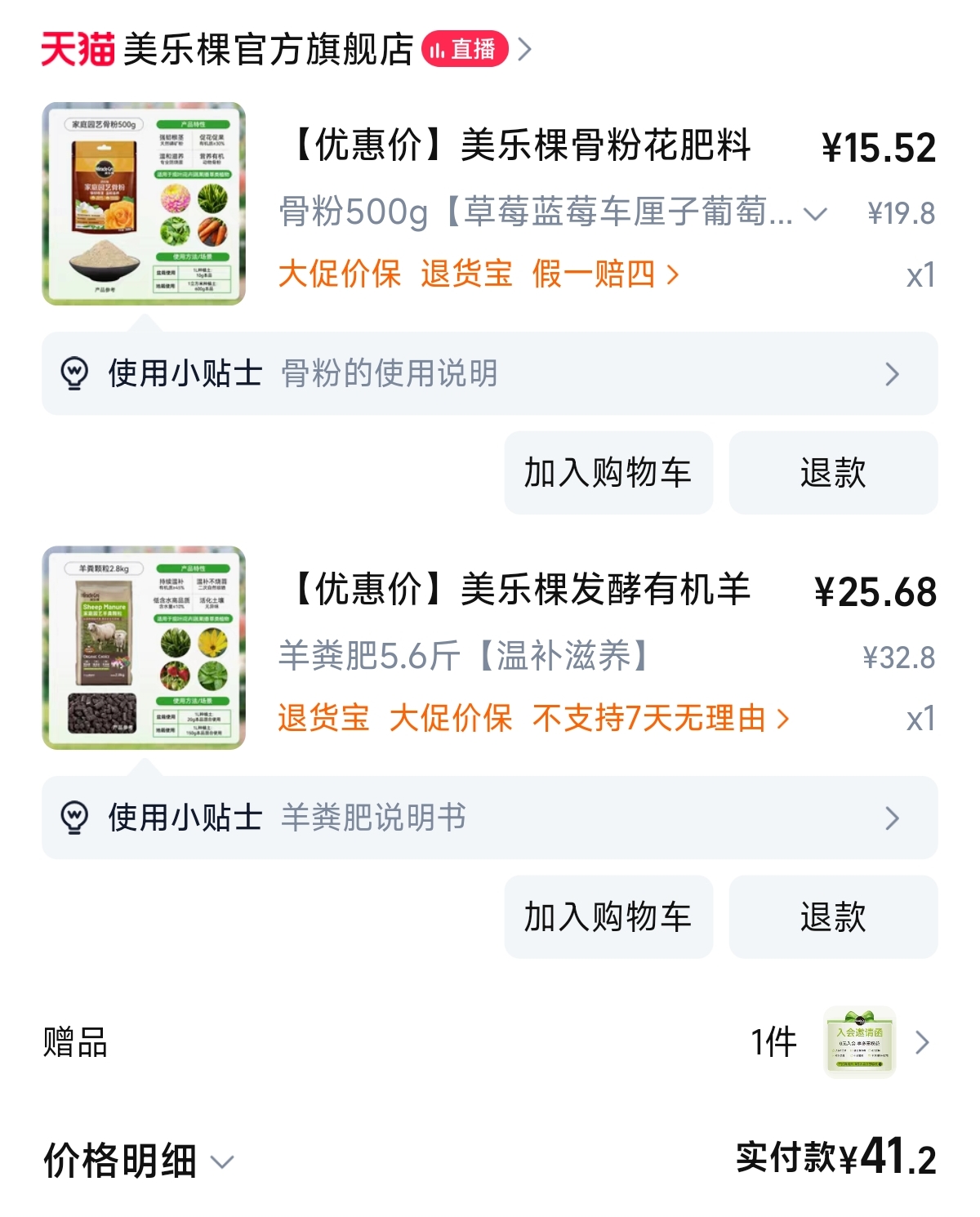Open the 直播 live badge

pyautogui.click(x=465, y=50)
